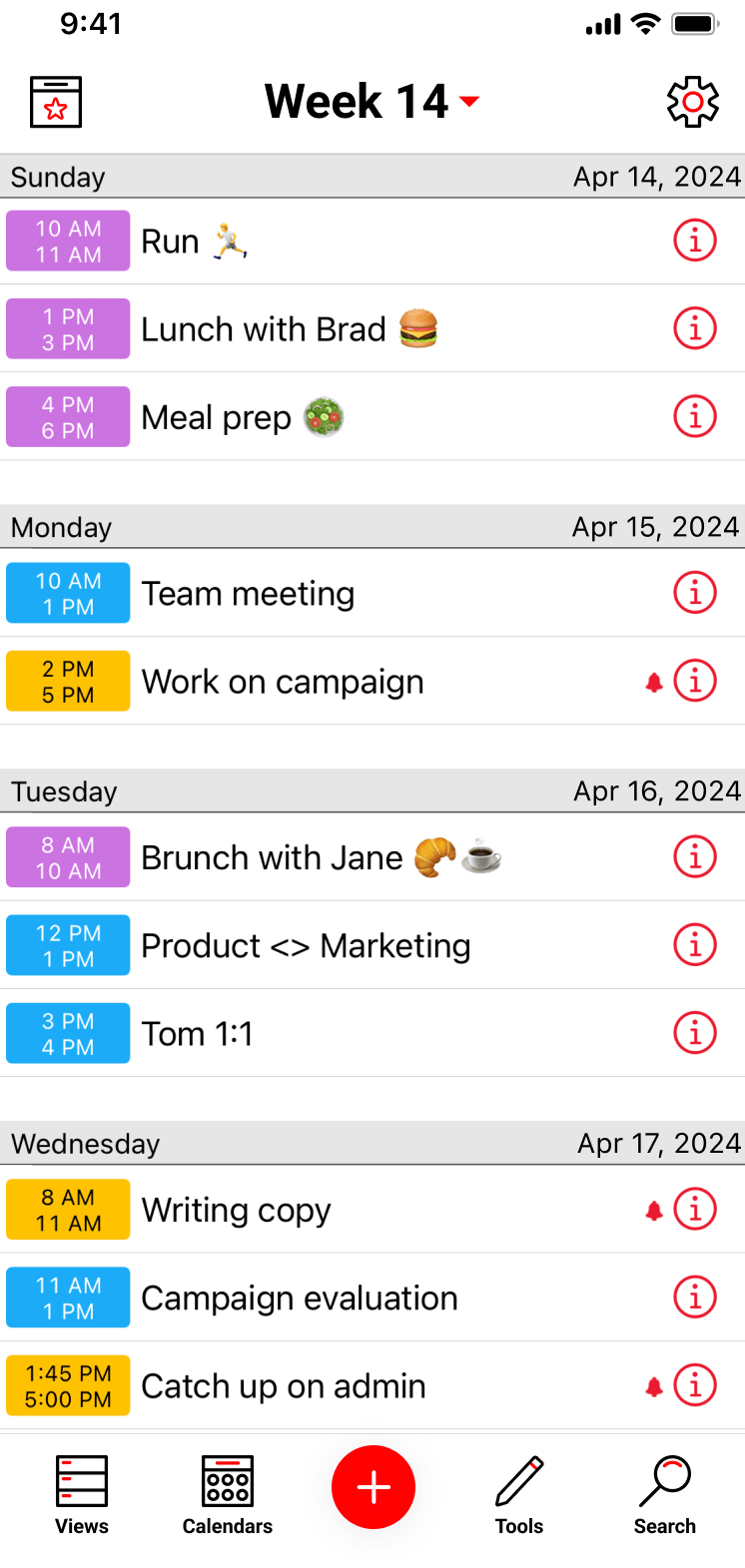
Task: Open the Writing copy event
Action: click(x=236, y=1211)
